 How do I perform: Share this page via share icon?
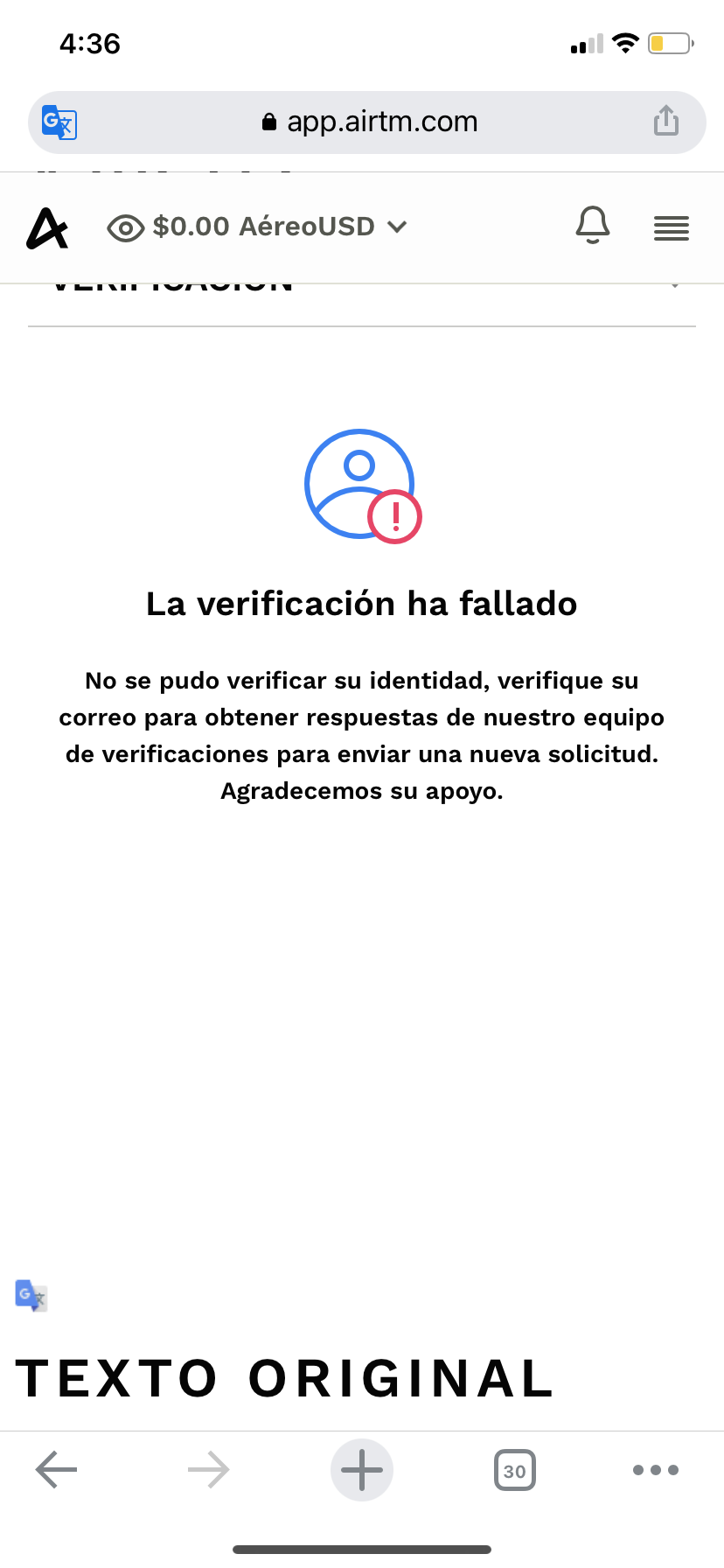pyautogui.click(x=665, y=122)
